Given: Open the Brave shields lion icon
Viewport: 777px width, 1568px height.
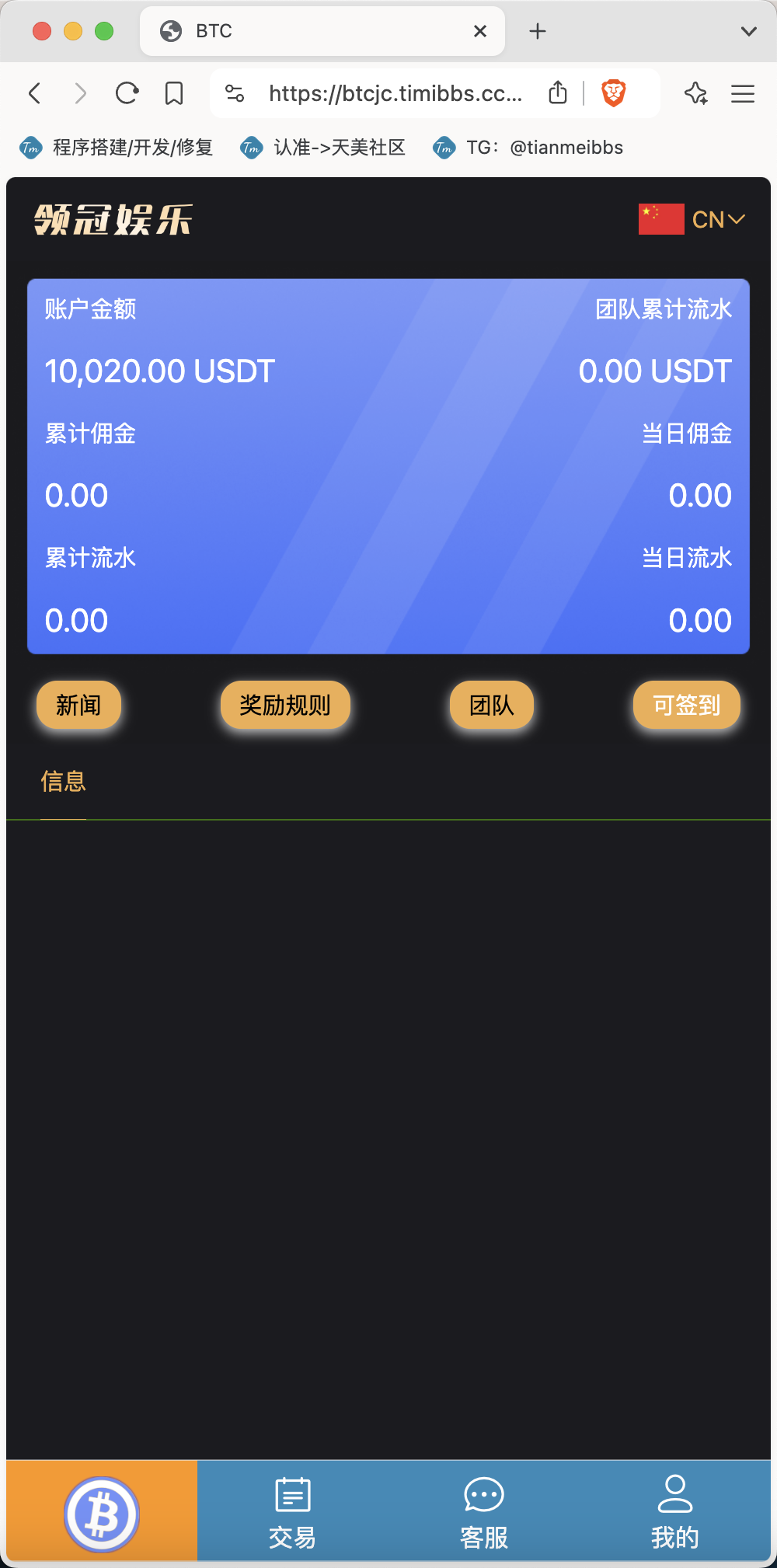Looking at the screenshot, I should (614, 93).
